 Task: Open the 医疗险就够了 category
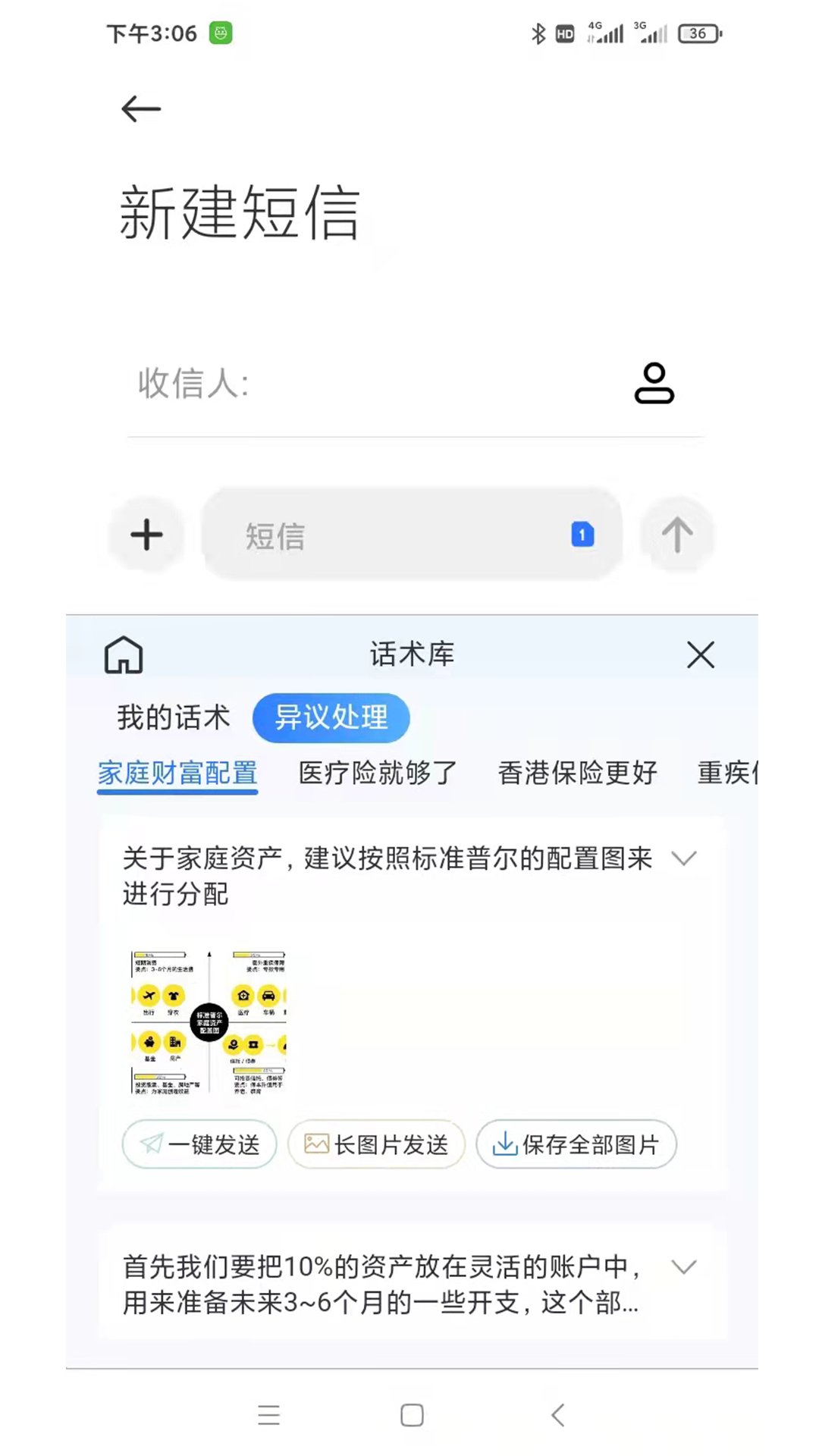click(377, 773)
